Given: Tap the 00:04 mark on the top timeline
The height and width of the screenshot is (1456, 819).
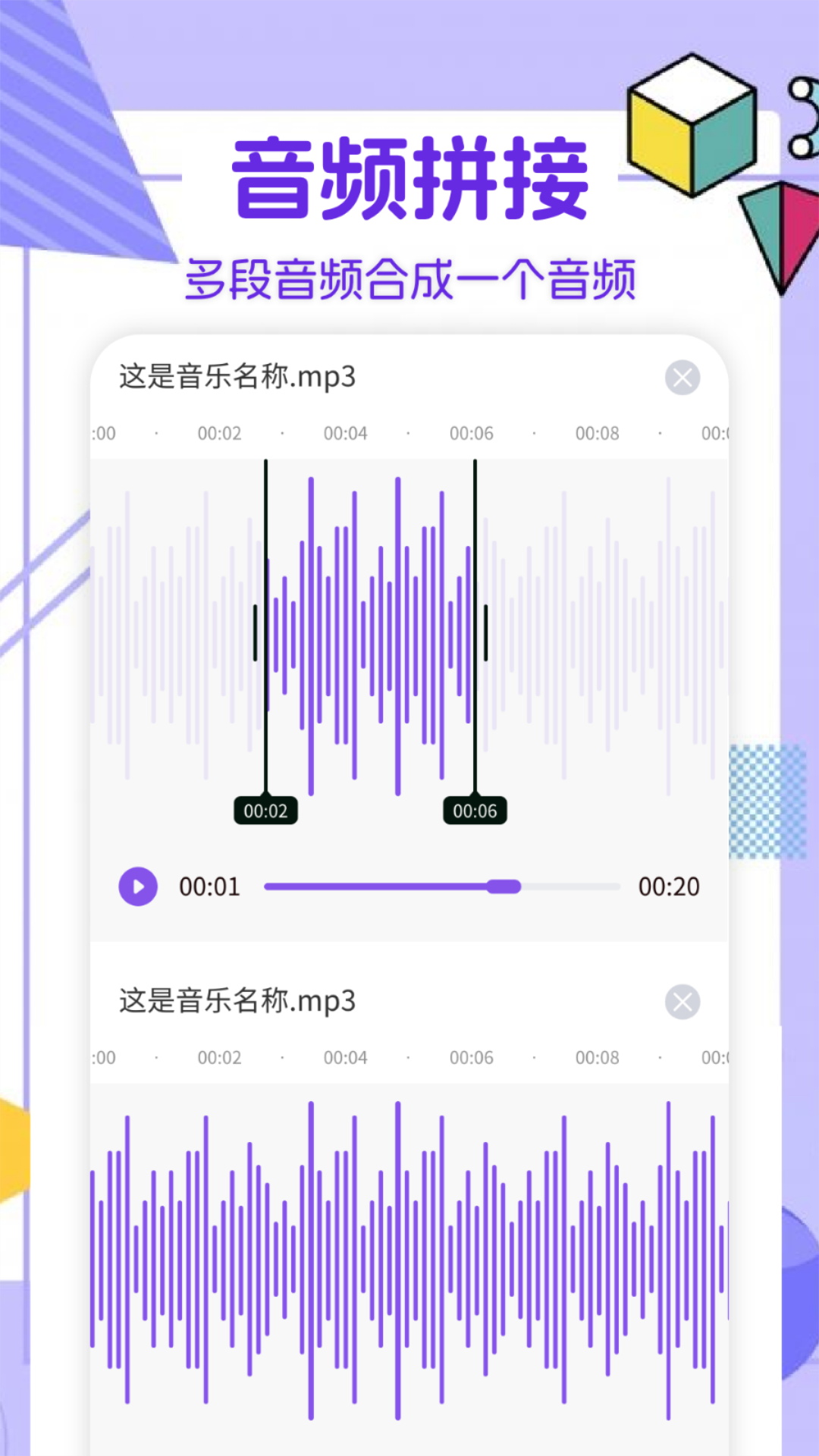Looking at the screenshot, I should pos(345,433).
